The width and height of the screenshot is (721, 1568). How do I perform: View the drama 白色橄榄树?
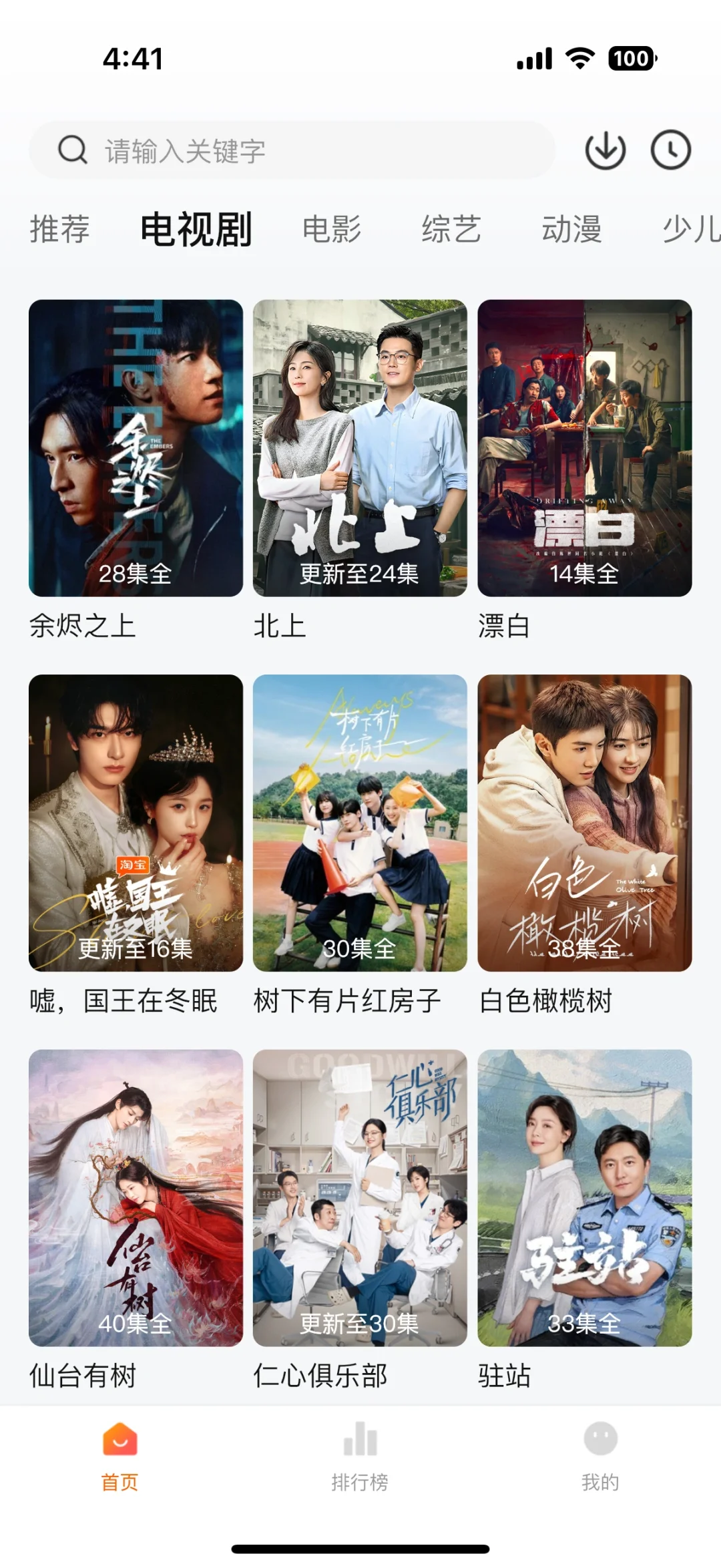tap(584, 823)
